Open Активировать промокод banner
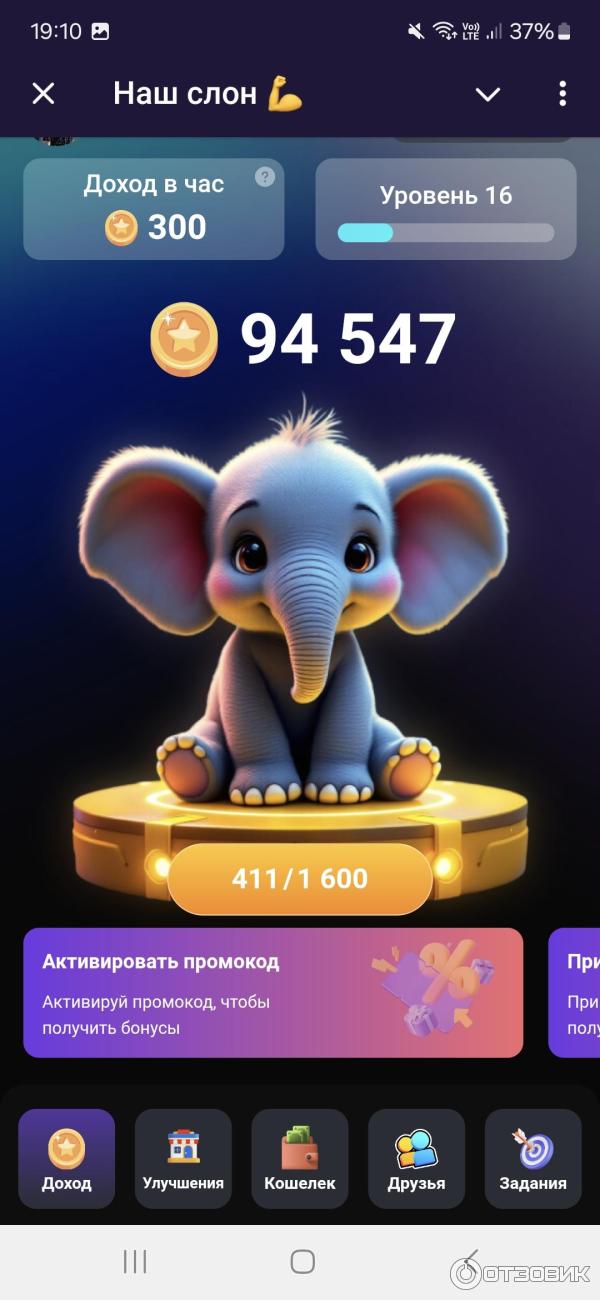600x1300 pixels. click(x=273, y=992)
